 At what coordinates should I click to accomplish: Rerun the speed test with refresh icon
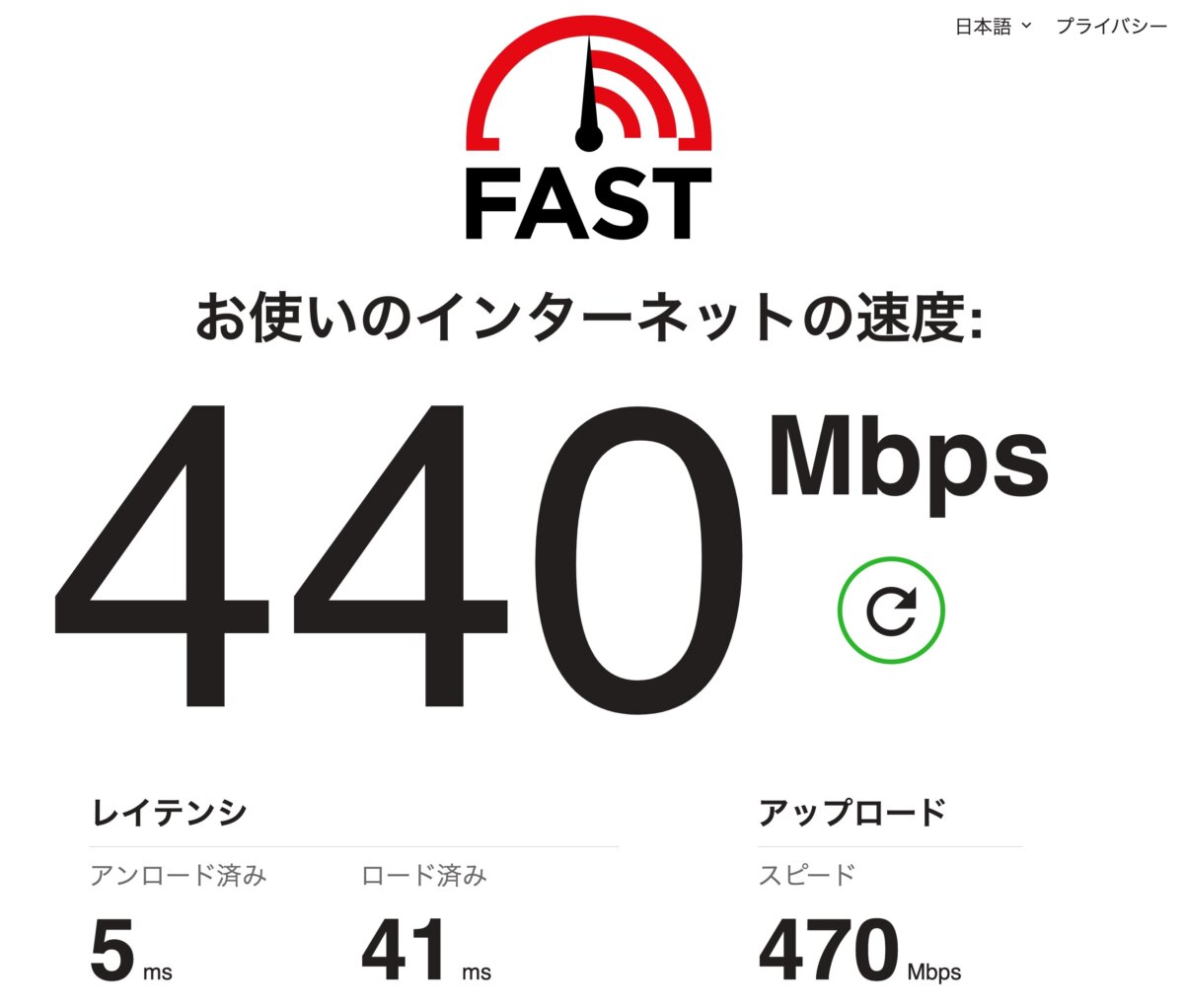[x=891, y=610]
